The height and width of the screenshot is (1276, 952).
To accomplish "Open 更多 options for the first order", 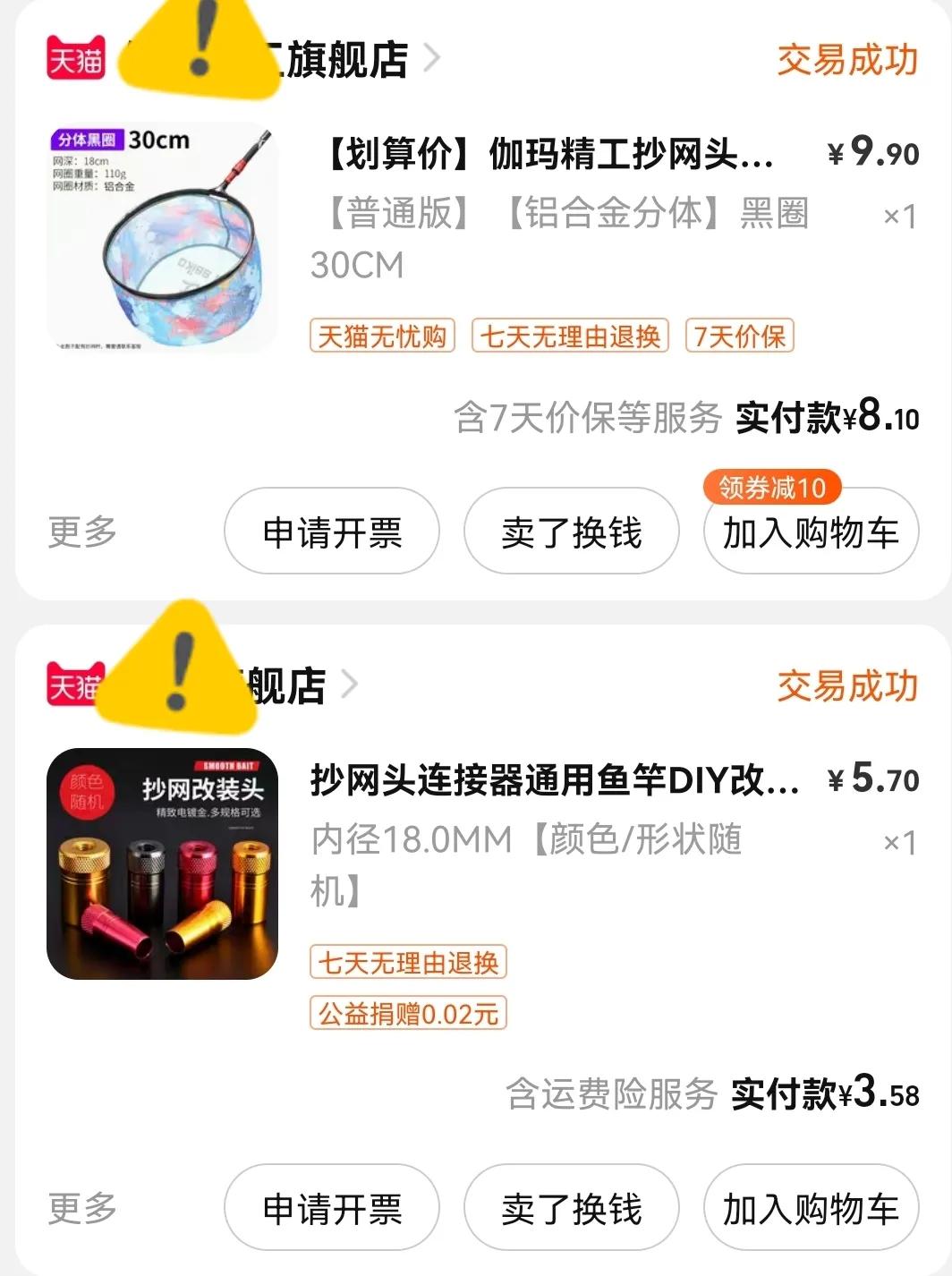I will 80,532.
